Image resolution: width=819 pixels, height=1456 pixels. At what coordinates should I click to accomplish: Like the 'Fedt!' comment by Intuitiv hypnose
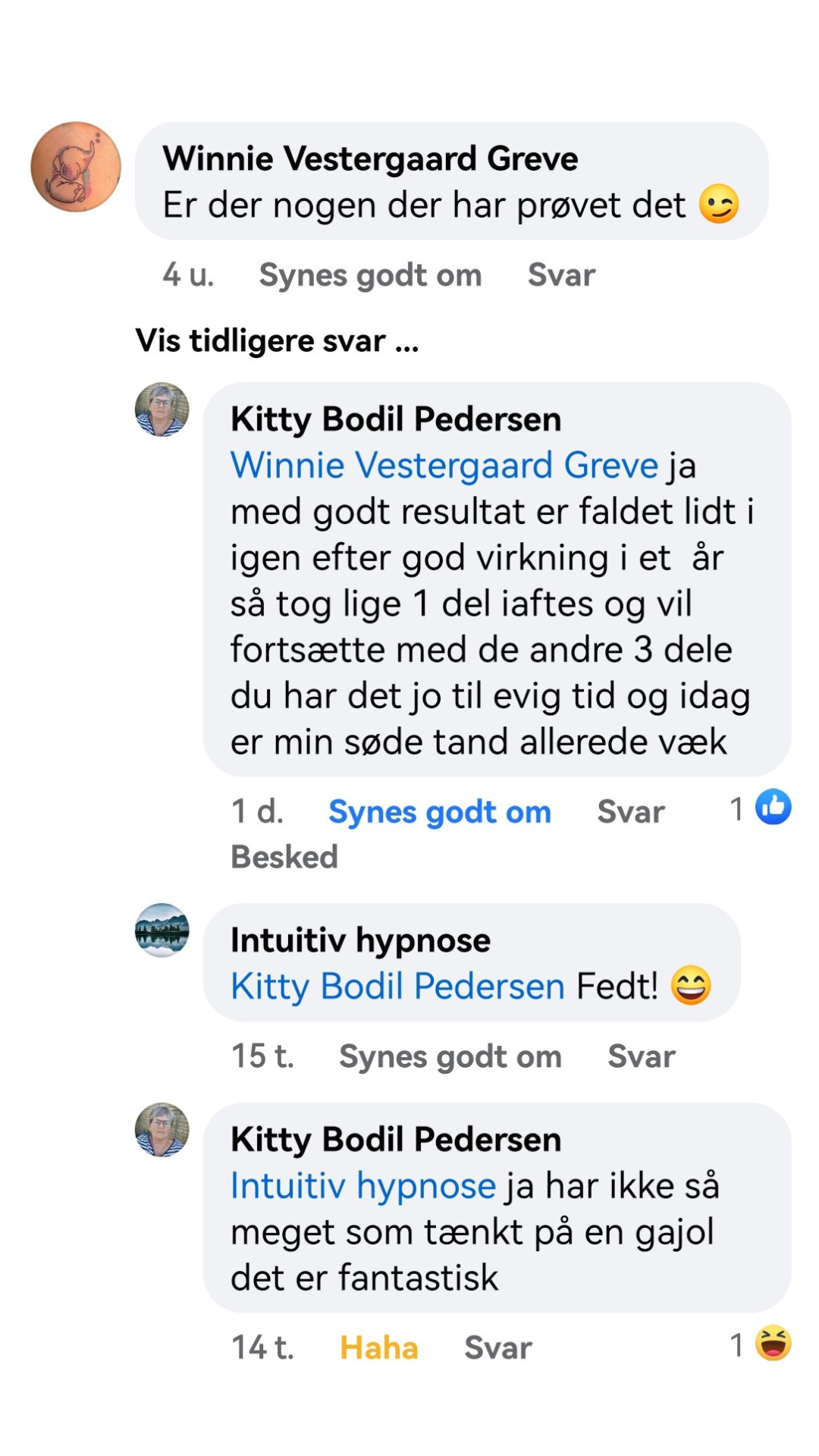(450, 1057)
